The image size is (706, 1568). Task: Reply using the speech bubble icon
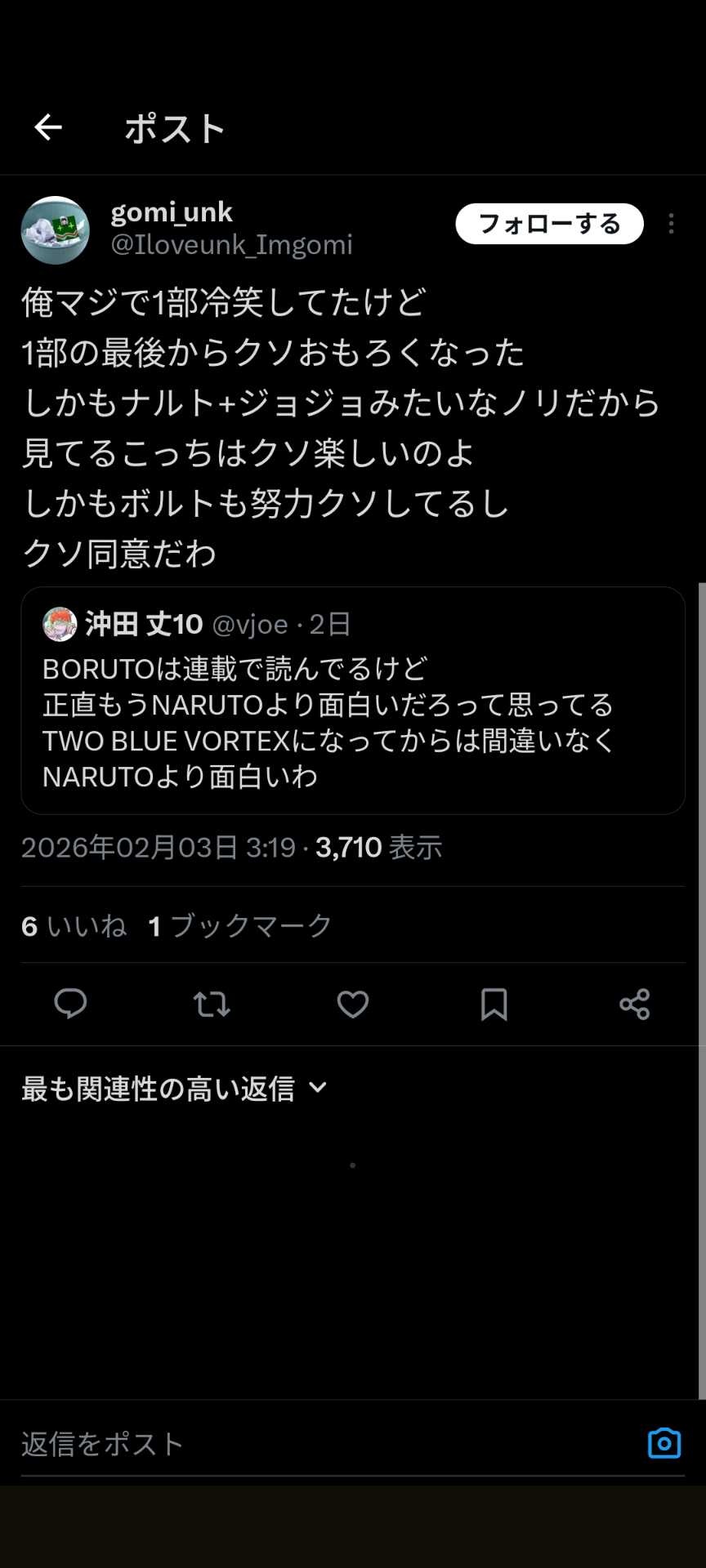[x=70, y=1004]
